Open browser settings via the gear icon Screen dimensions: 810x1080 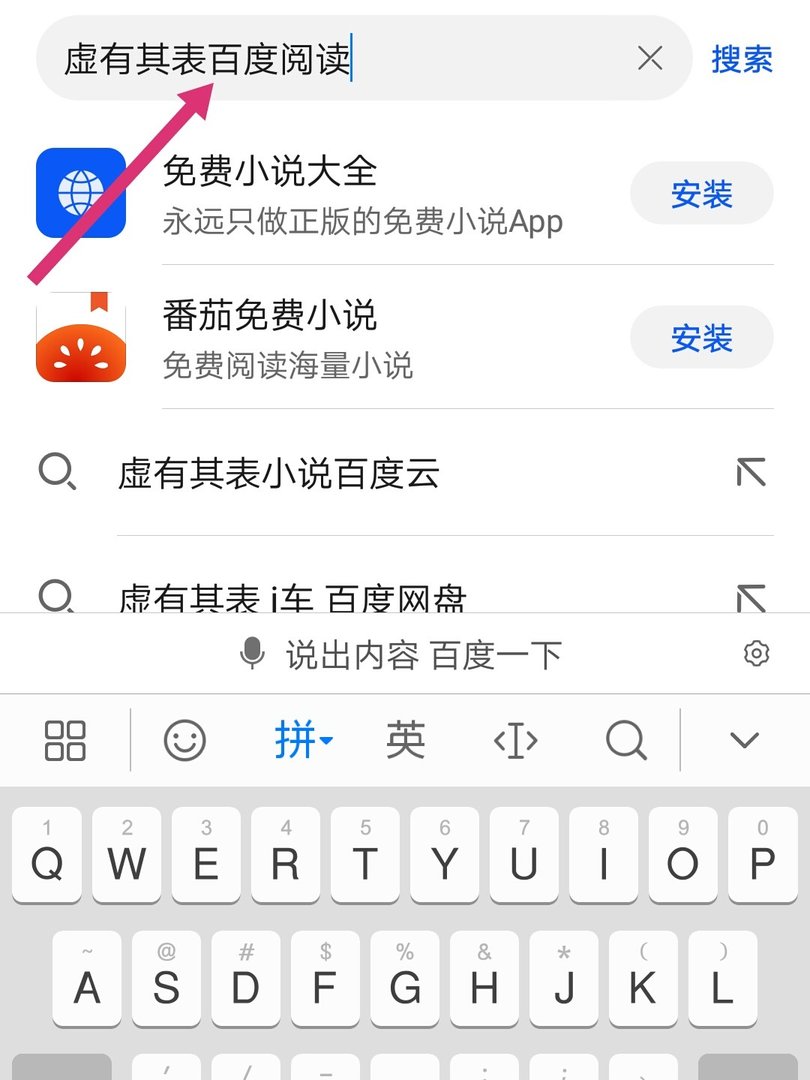point(757,653)
